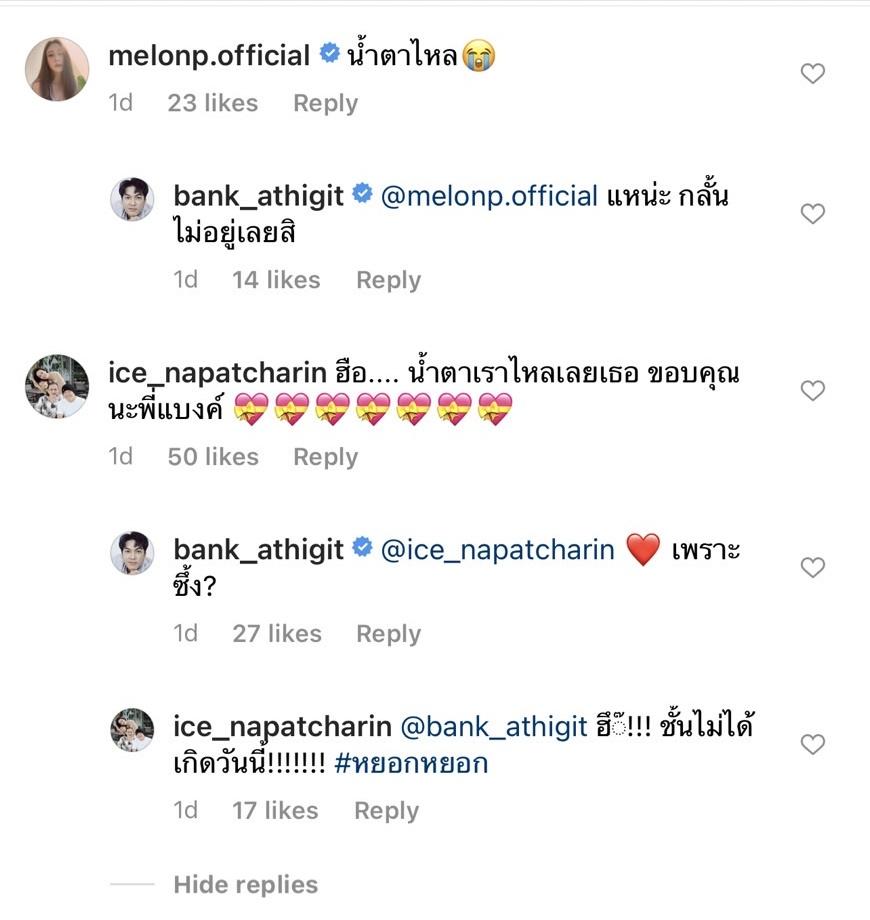Open the @bank_athigit mention link

(493, 726)
